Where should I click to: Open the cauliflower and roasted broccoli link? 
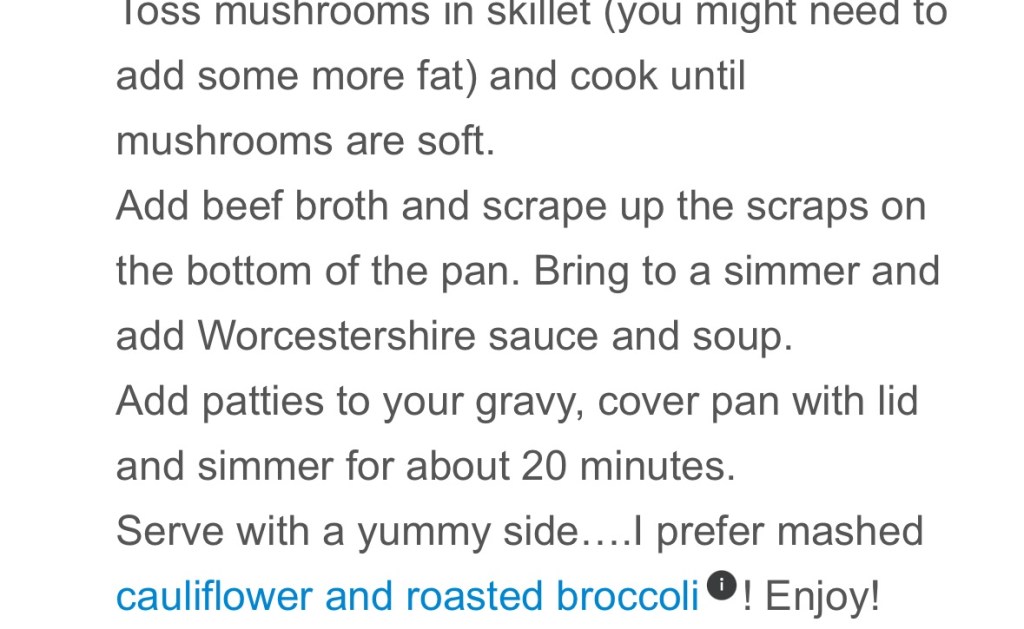tap(407, 596)
